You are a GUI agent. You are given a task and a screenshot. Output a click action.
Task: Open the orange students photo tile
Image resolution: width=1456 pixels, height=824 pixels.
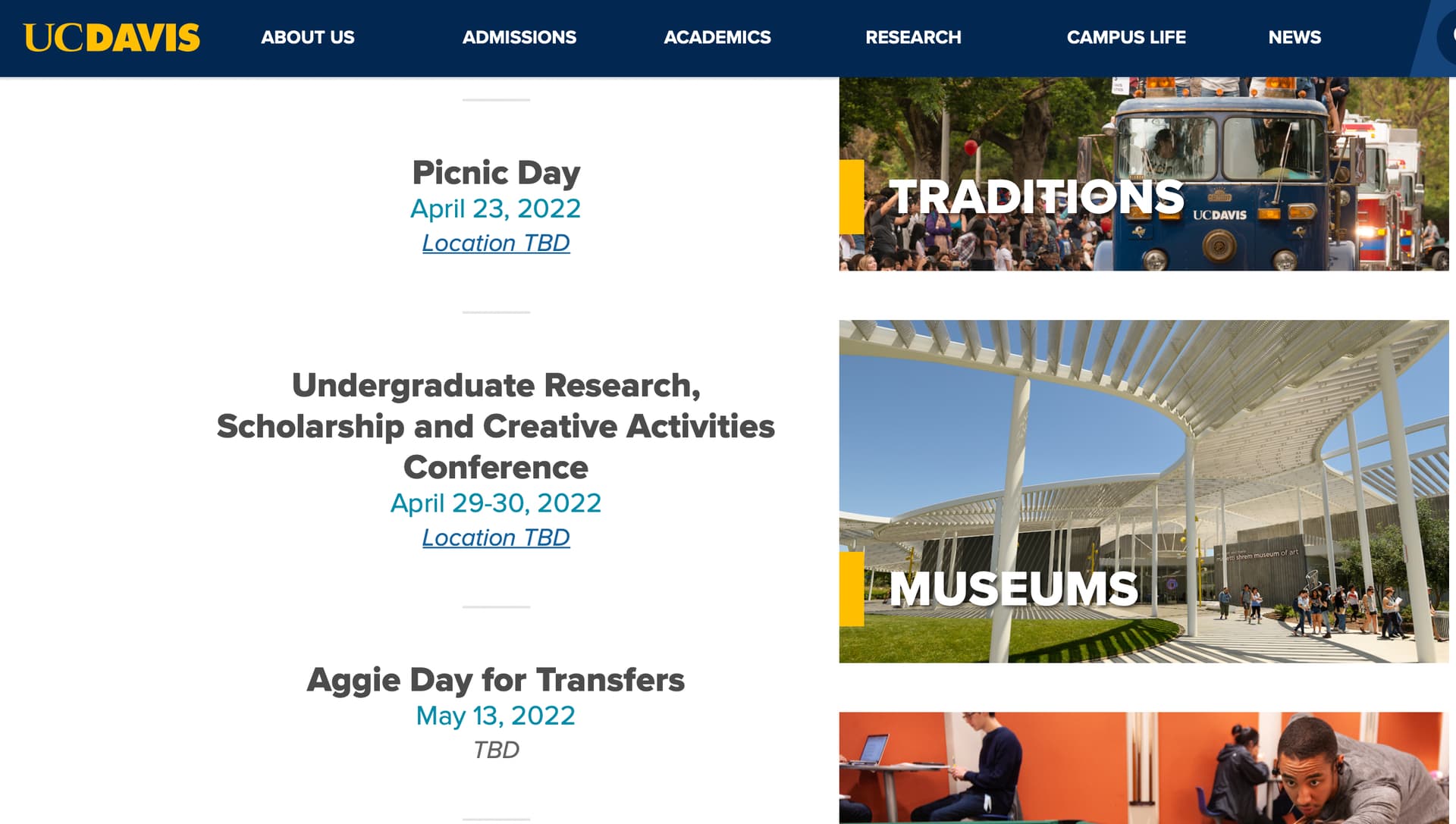[1143, 767]
